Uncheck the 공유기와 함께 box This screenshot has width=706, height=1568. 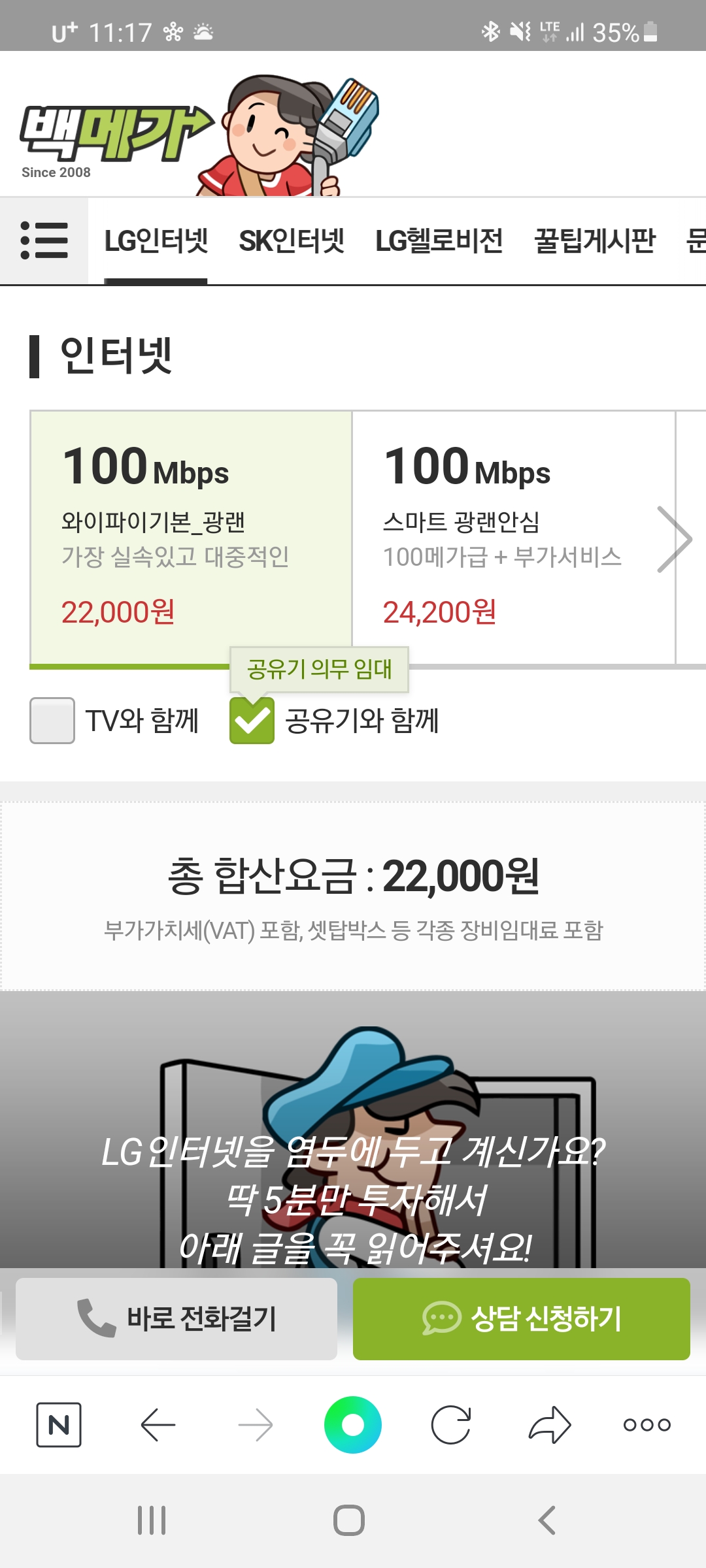(x=252, y=721)
